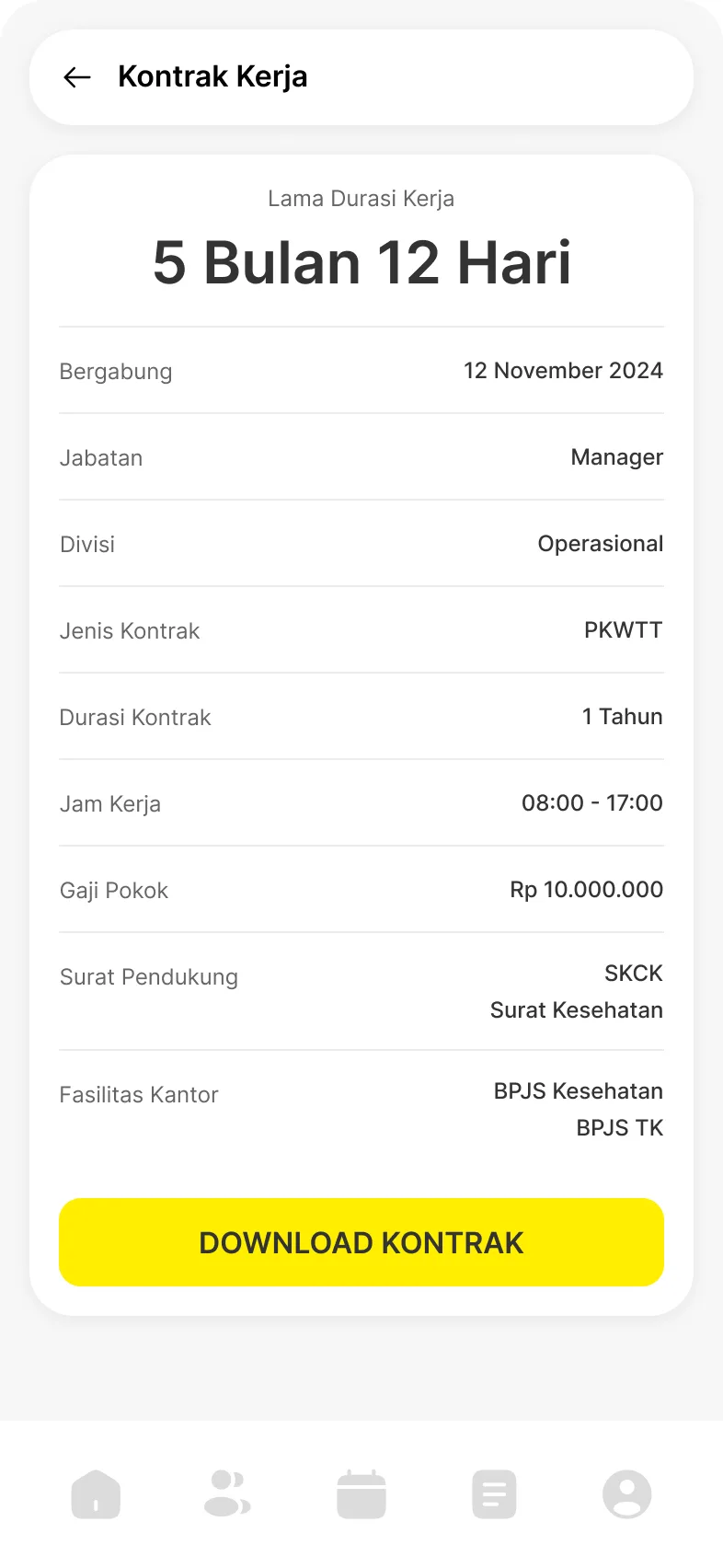Click the Kontrak Kerja header title
The height and width of the screenshot is (1568, 723).
pos(213,77)
